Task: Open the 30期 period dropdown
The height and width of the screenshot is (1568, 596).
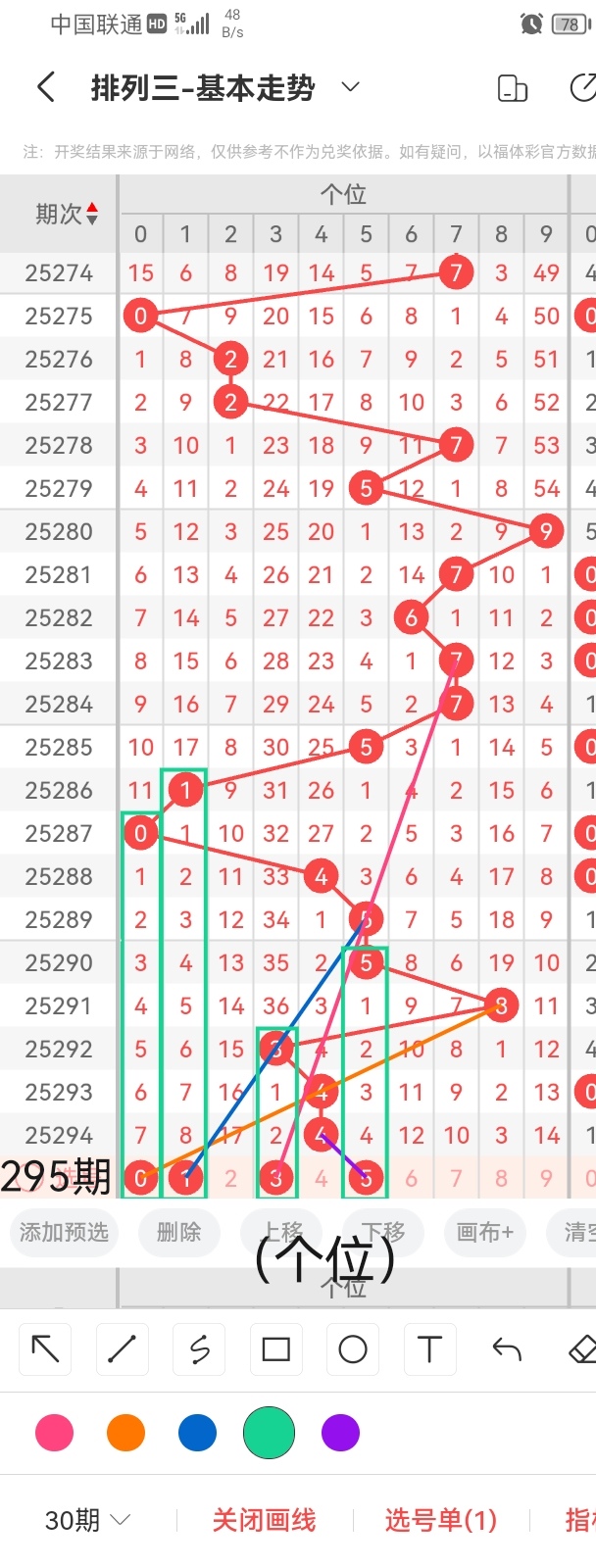Action: pyautogui.click(x=87, y=1520)
